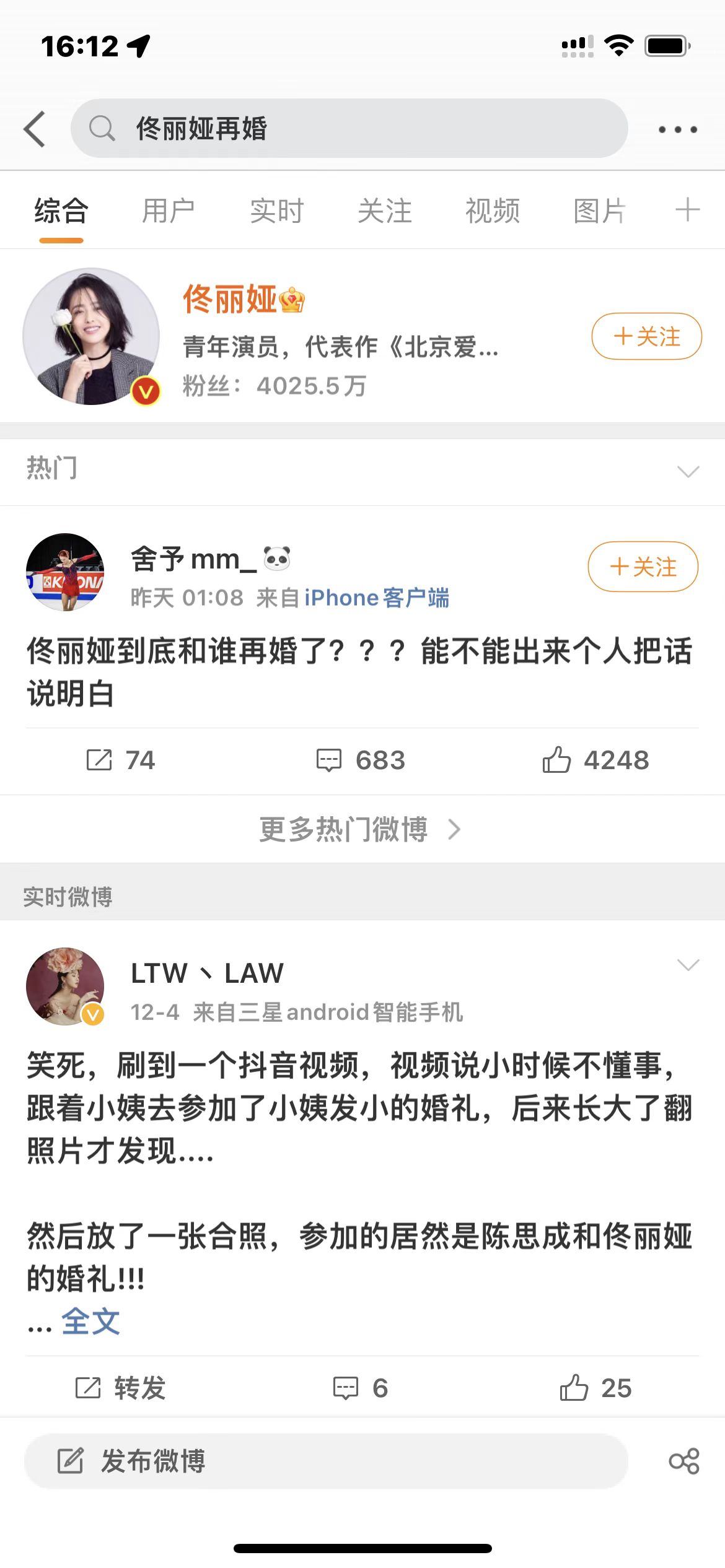The height and width of the screenshot is (1568, 725).
Task: Open the 683 comments on 舍予mm_'s post
Action: click(361, 760)
